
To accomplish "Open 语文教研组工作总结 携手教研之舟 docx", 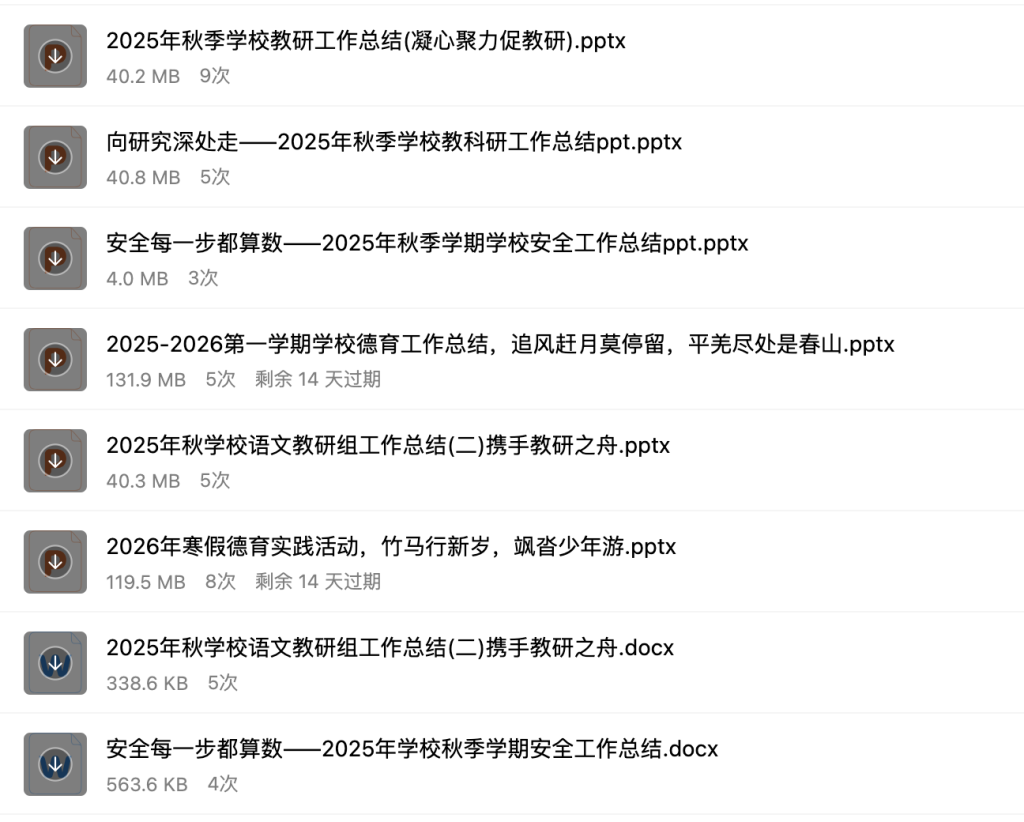I will coord(390,648).
